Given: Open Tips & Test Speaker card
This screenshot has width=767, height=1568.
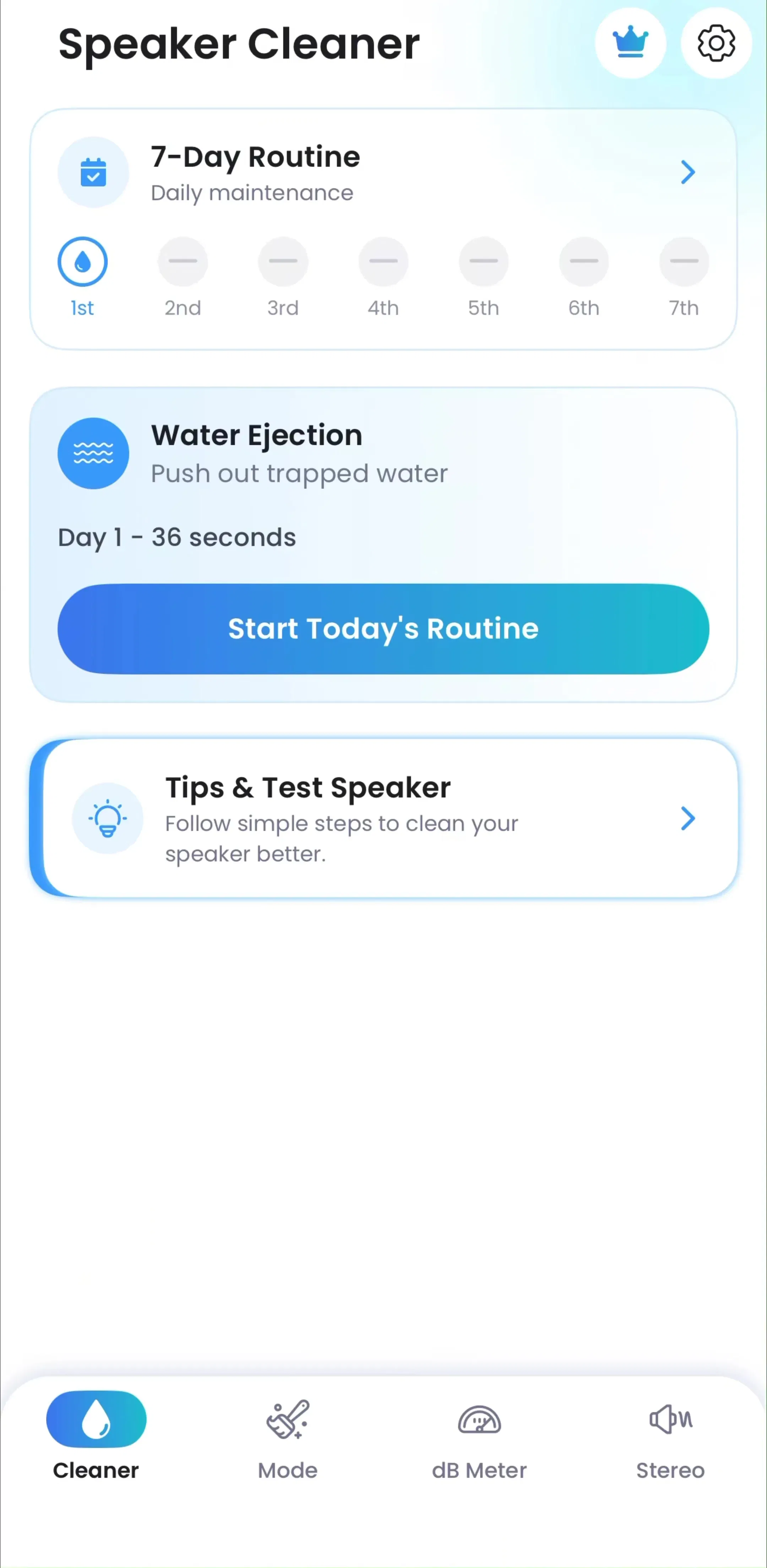Looking at the screenshot, I should (x=383, y=818).
